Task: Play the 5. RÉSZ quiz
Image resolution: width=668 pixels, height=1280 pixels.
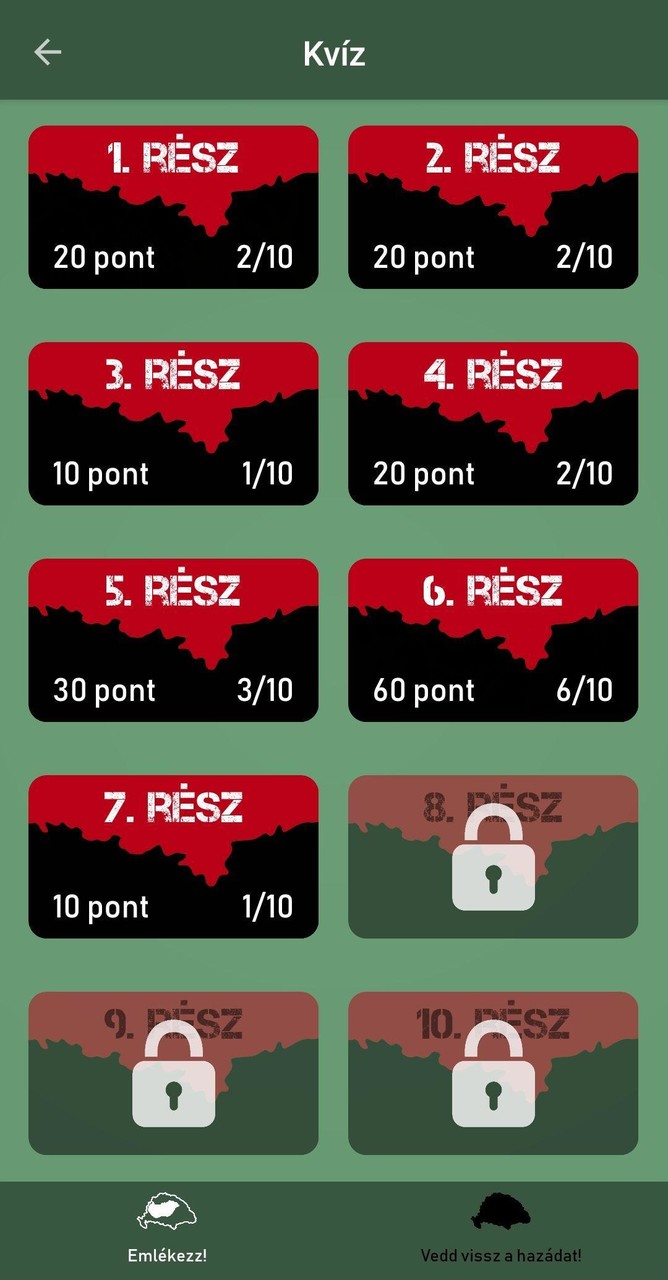Action: 173,640
